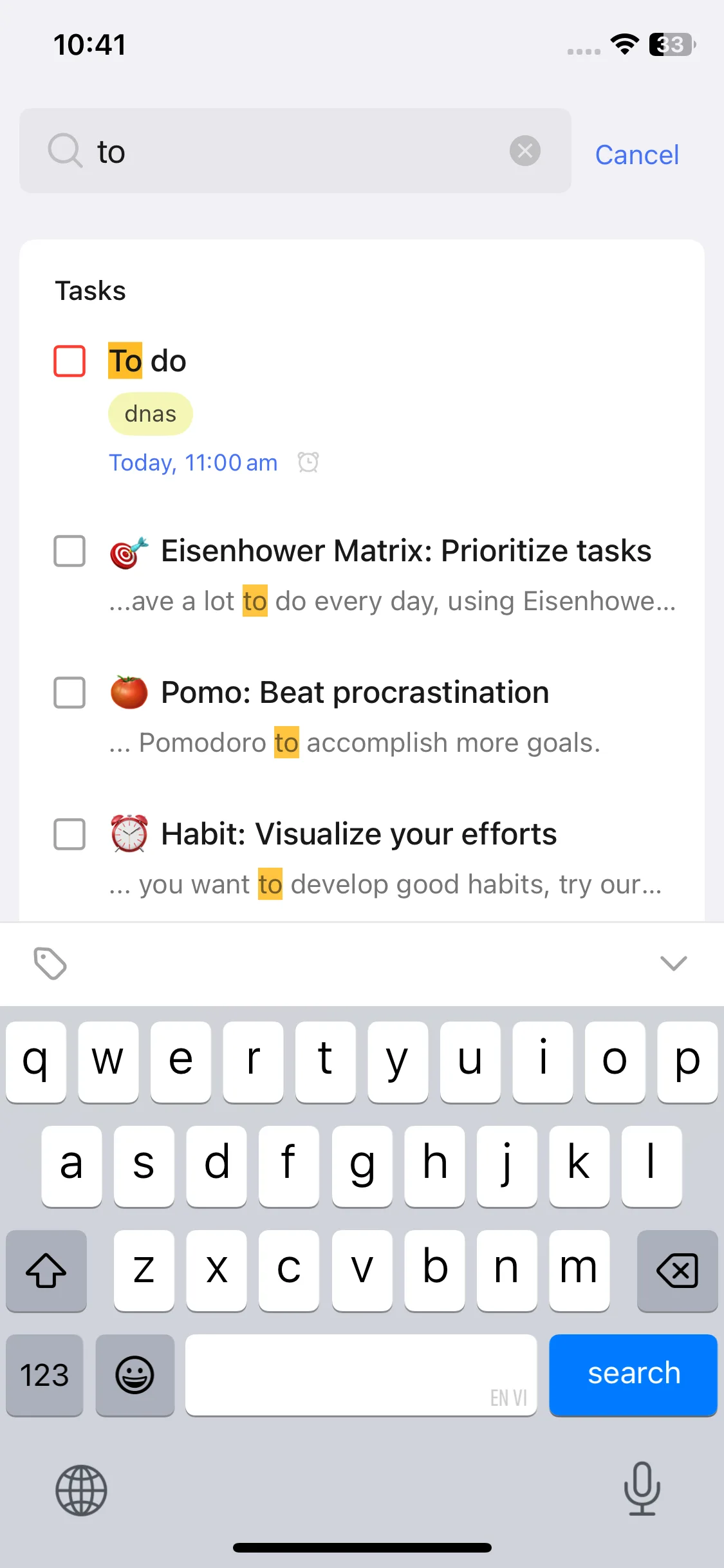
Task: Collapse the keyboard with the down chevron
Action: [674, 963]
